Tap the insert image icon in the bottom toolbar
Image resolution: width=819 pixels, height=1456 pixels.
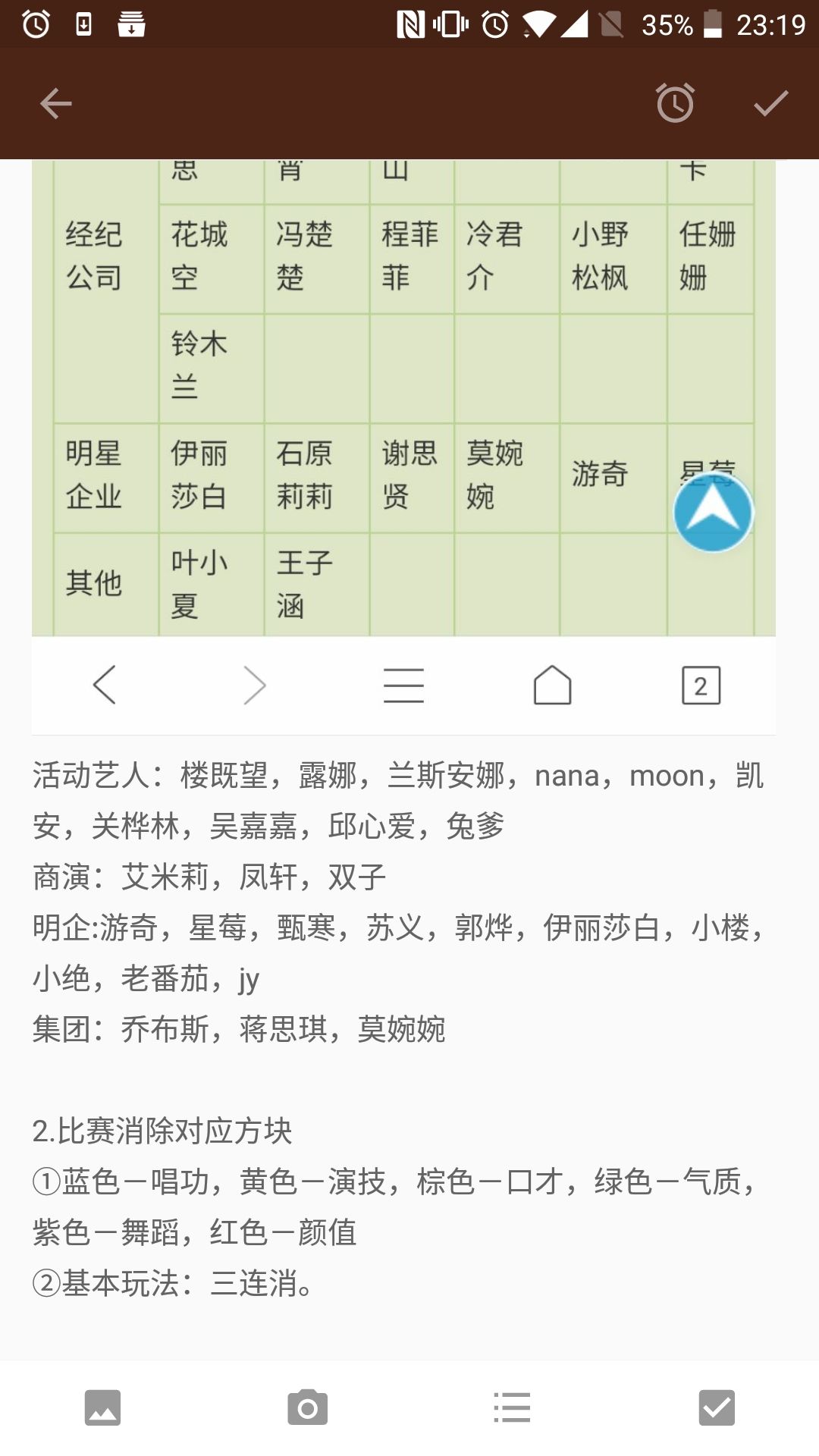click(x=102, y=1407)
